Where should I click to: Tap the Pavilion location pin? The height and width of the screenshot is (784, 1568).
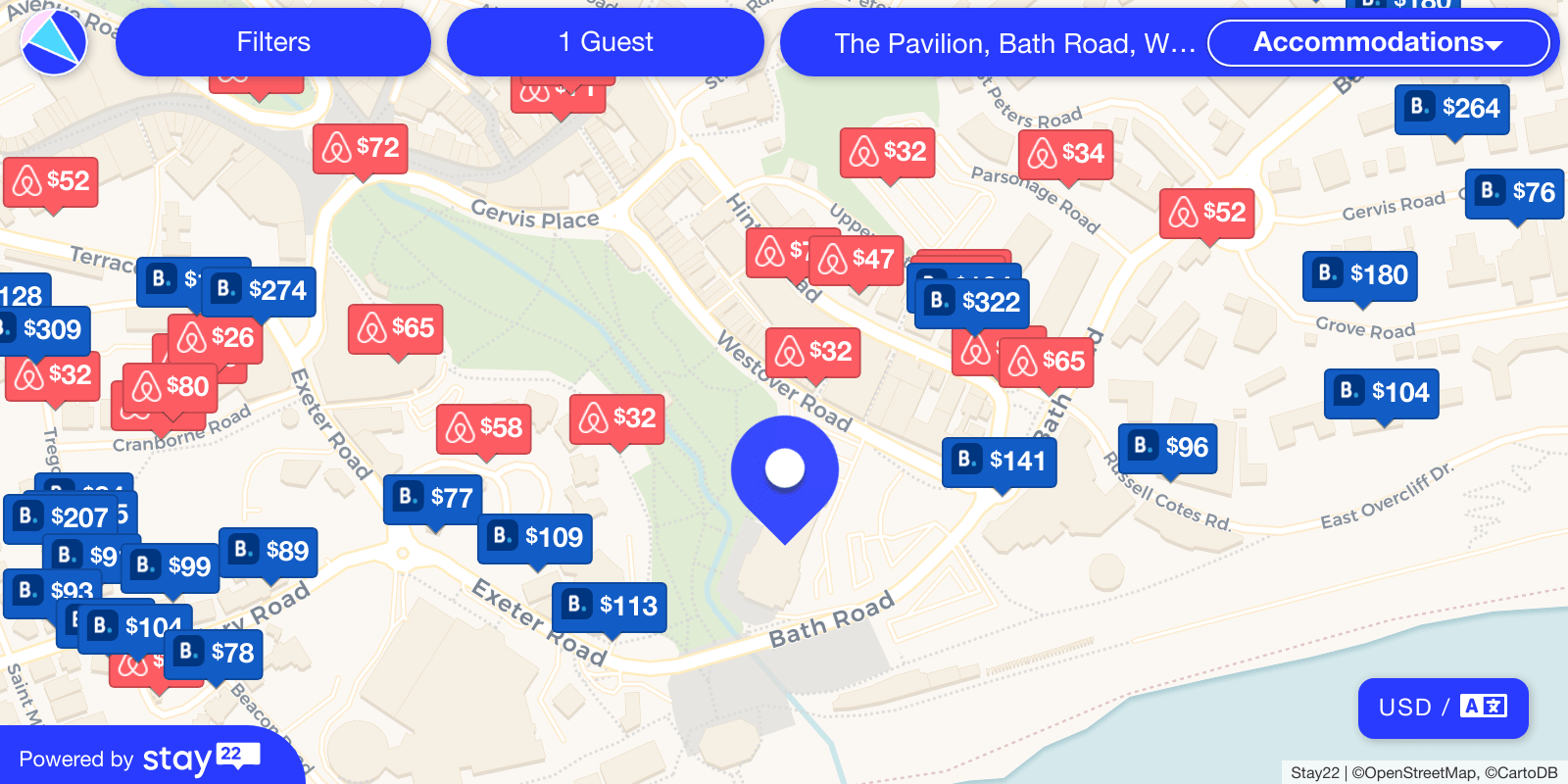[784, 472]
